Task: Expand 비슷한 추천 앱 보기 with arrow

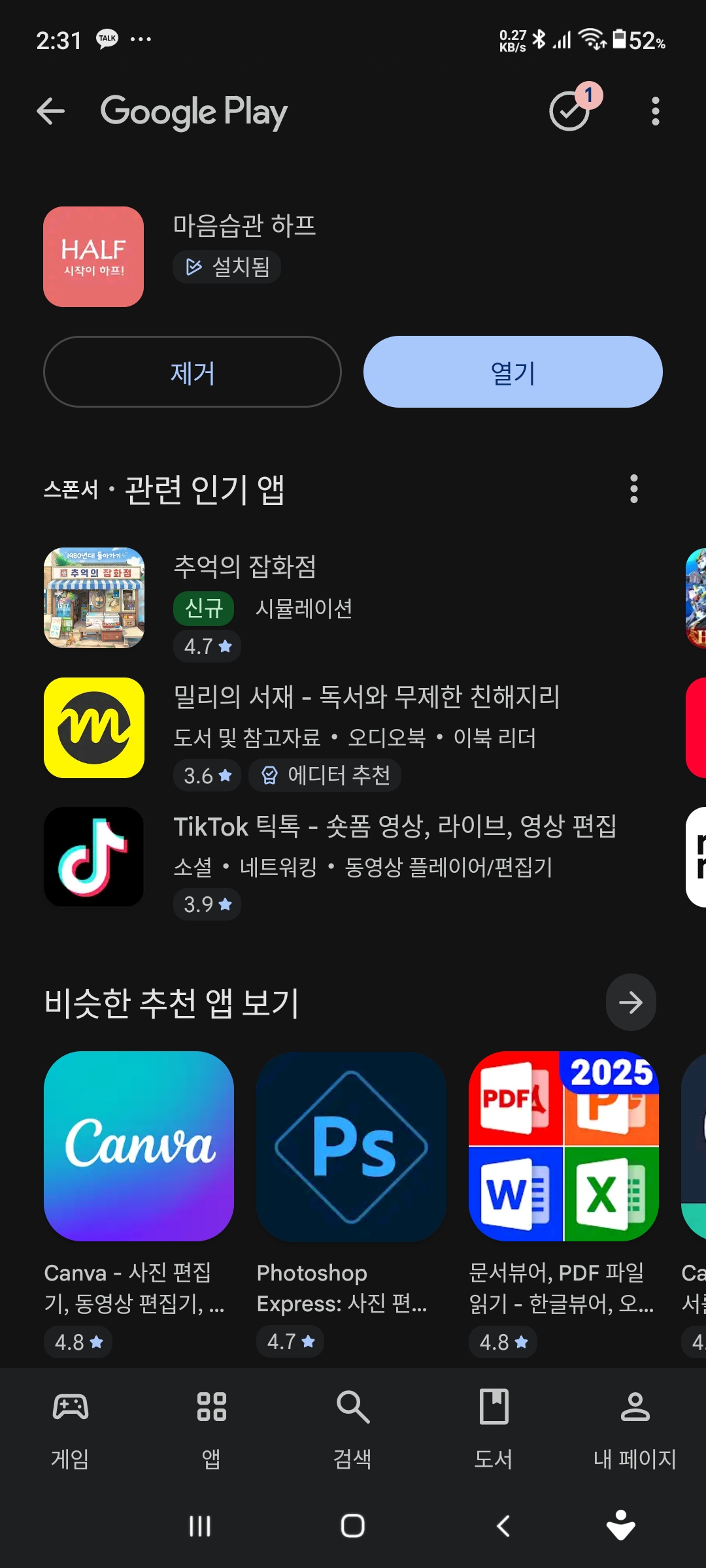Action: 630,1002
